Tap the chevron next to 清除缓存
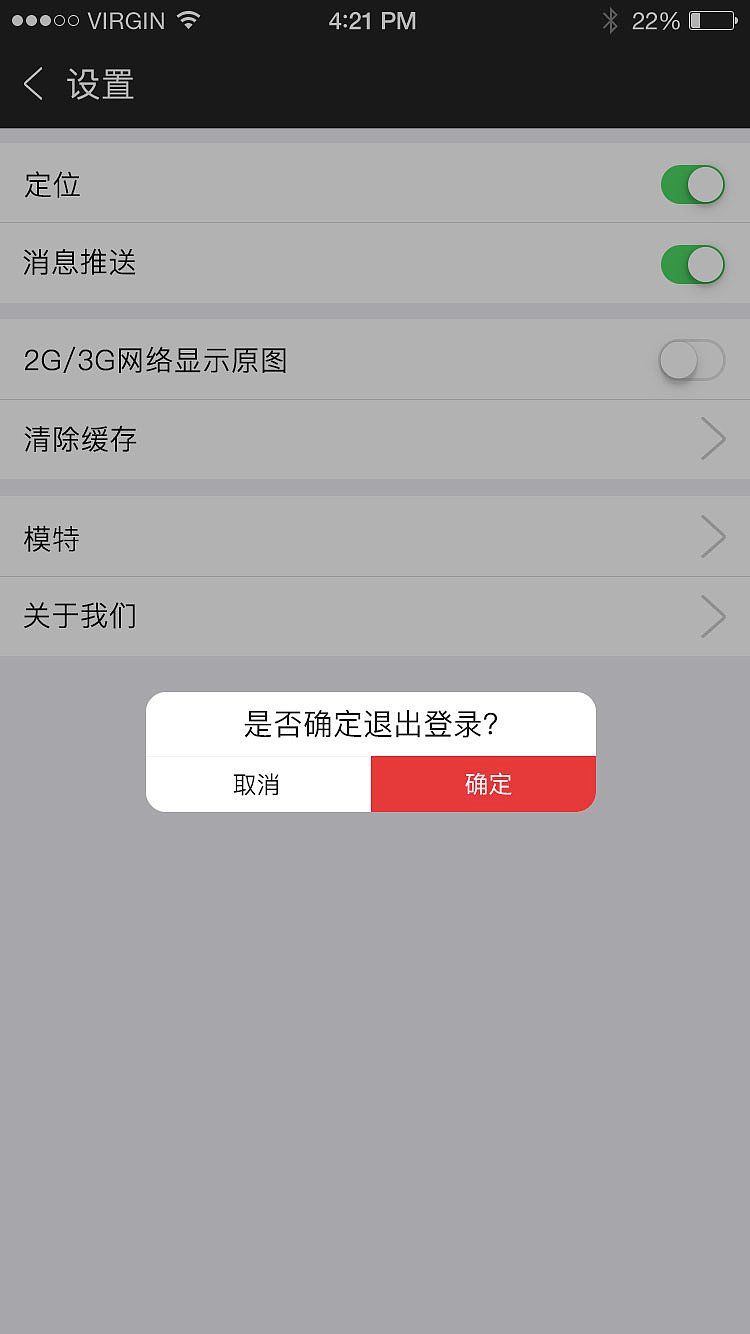 point(712,438)
